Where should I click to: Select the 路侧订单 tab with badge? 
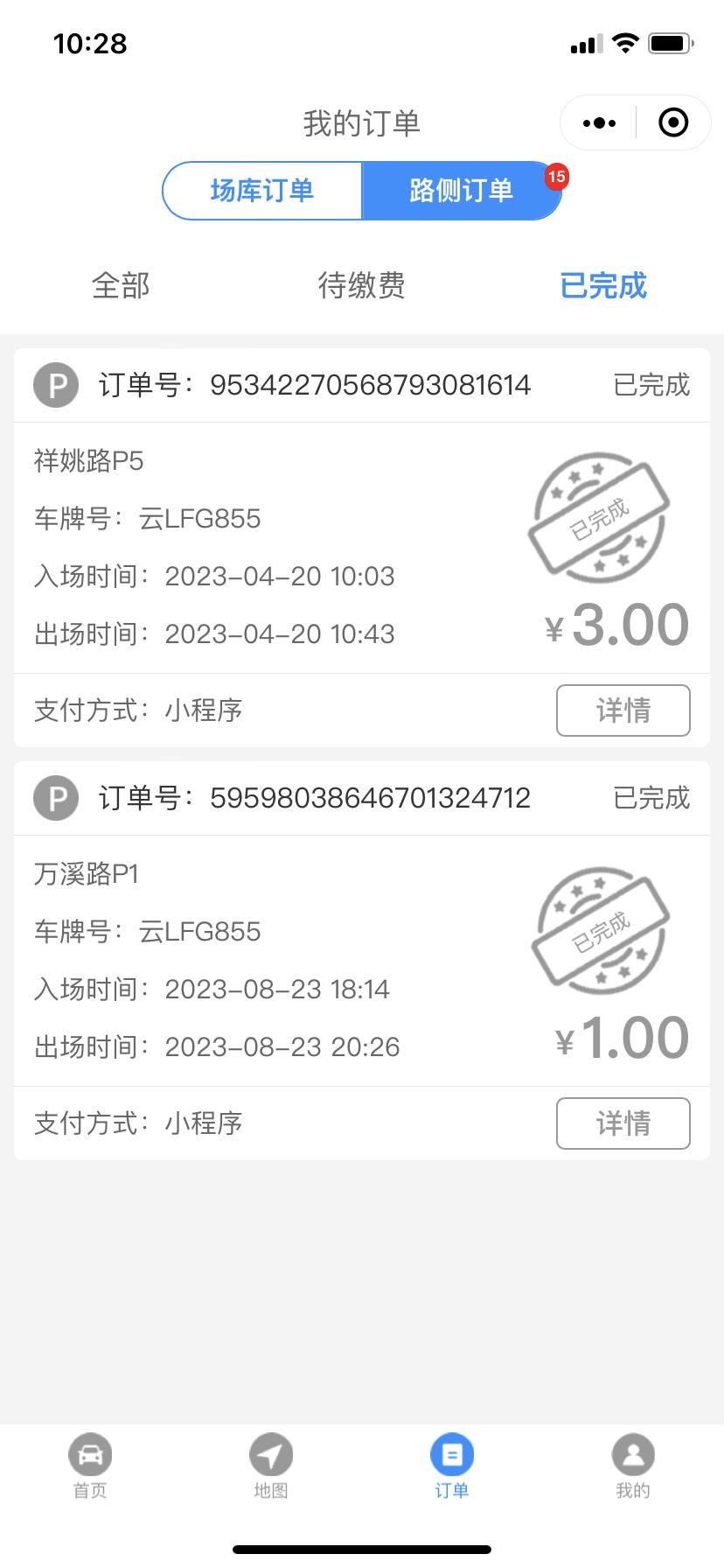coord(462,190)
